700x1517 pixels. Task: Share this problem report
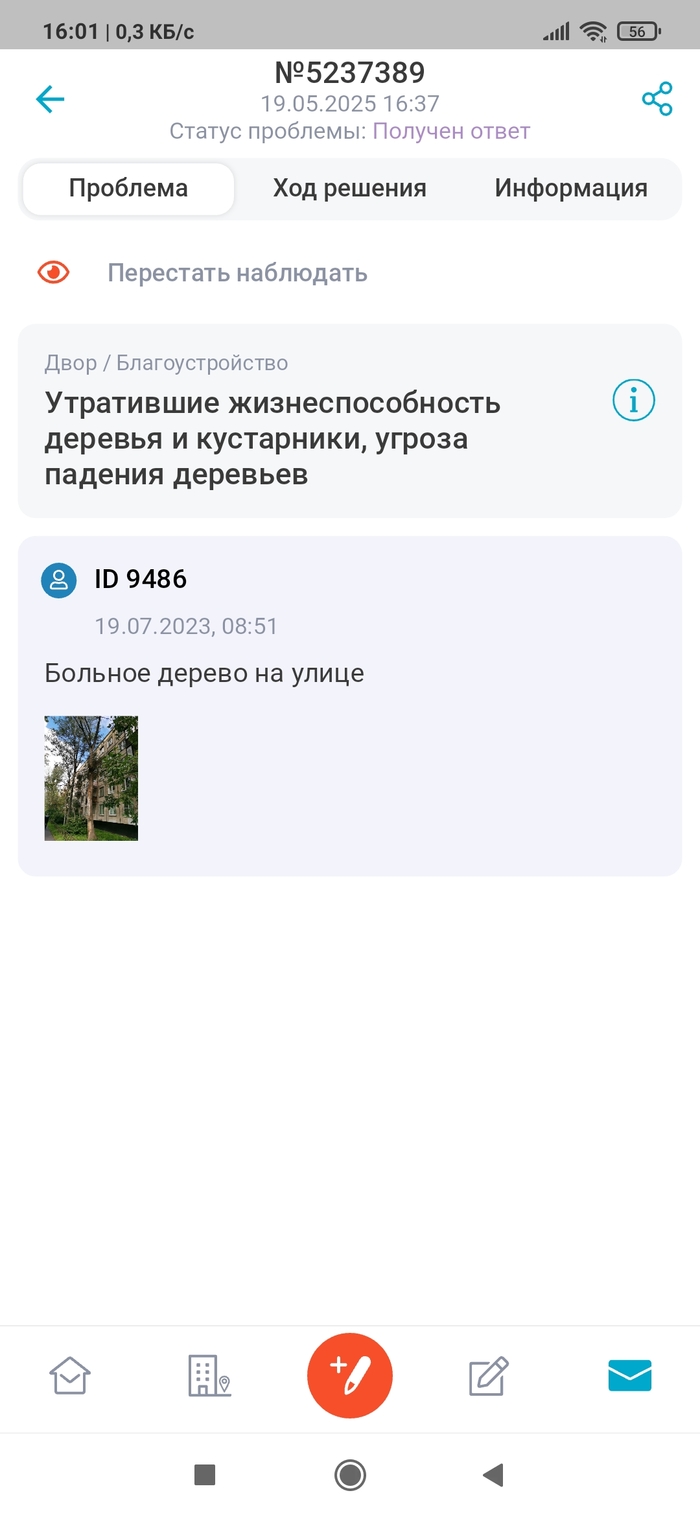657,99
